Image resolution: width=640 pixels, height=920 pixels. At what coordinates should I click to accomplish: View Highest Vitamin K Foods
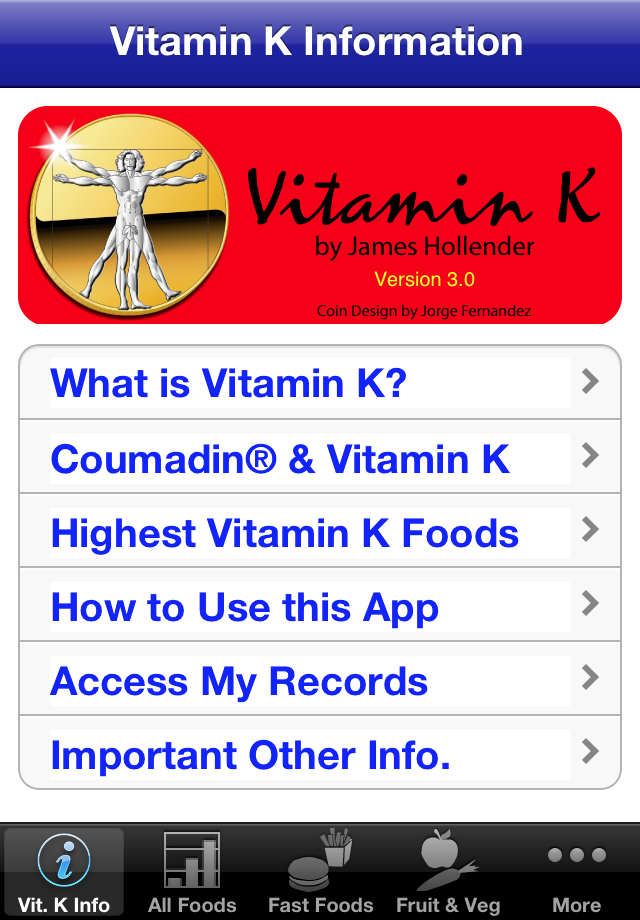point(320,532)
